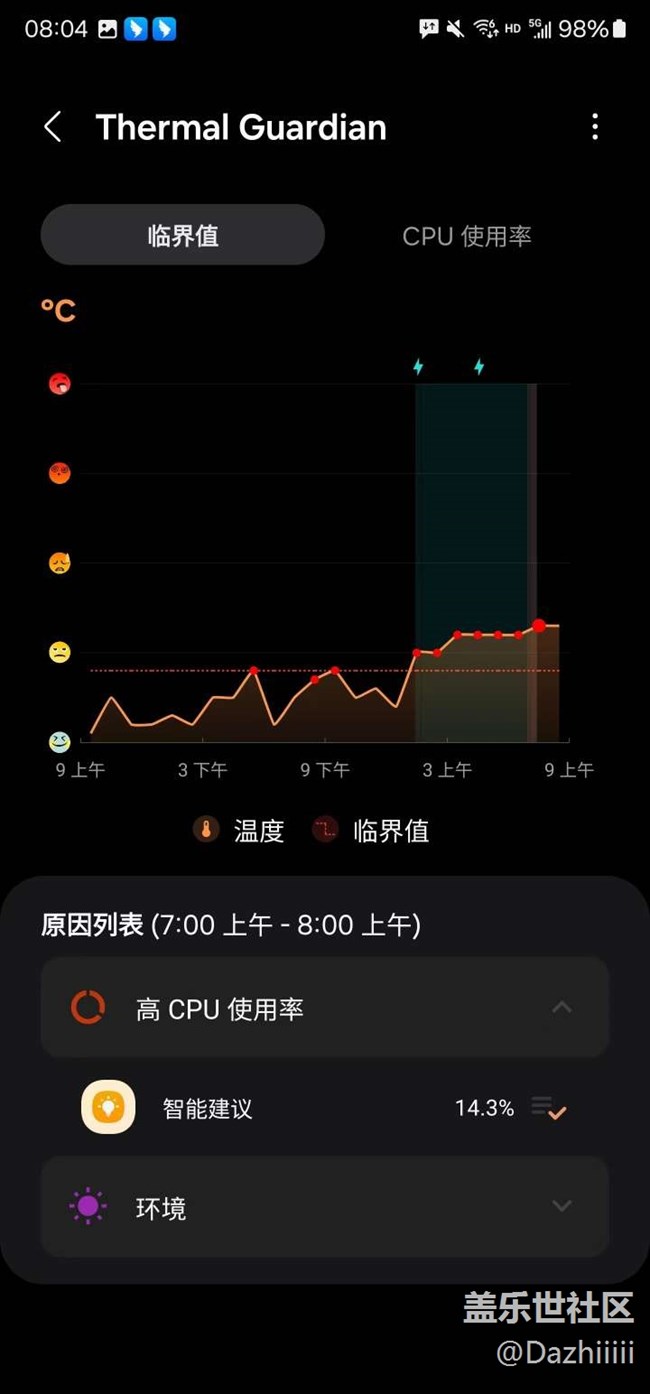
Task: Tap the list-check icon beside 14.3%
Action: click(550, 1108)
